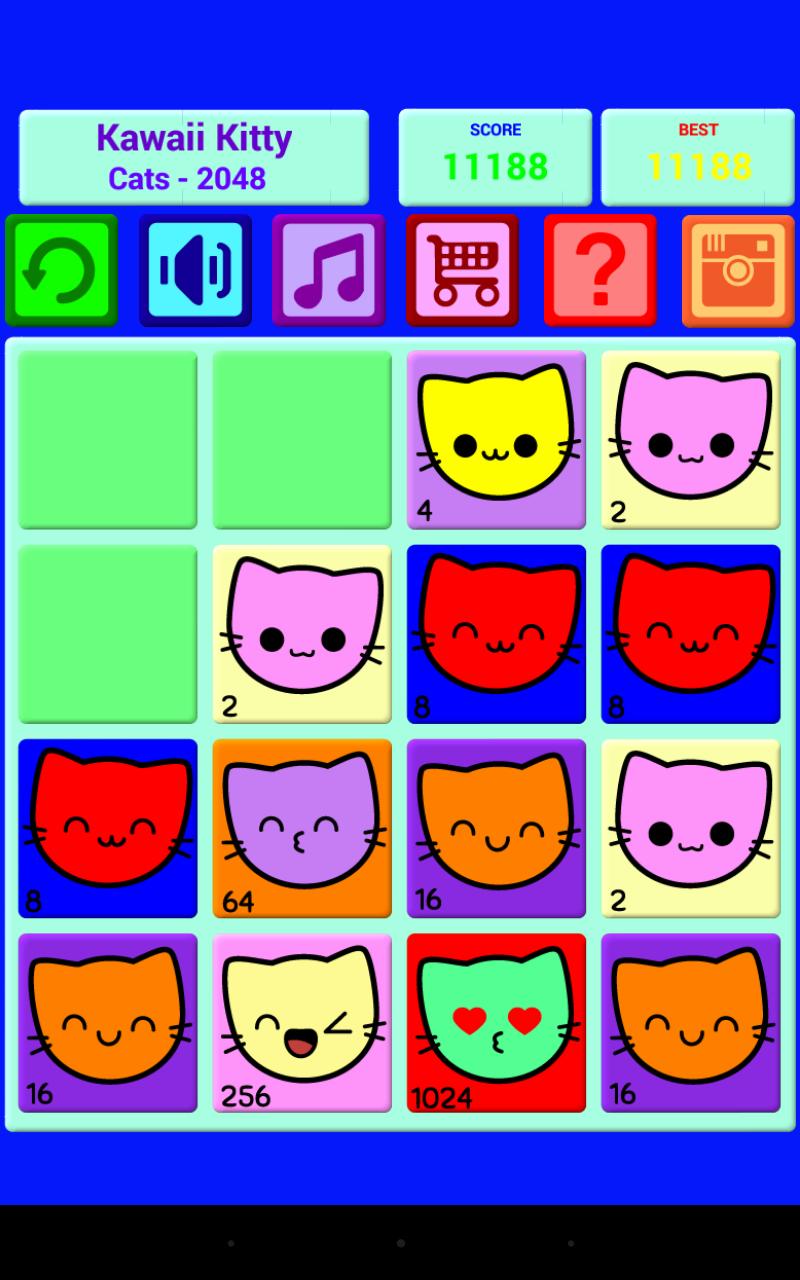Toggle the background music note button
Screen dimensions: 800x1280
tap(328, 270)
